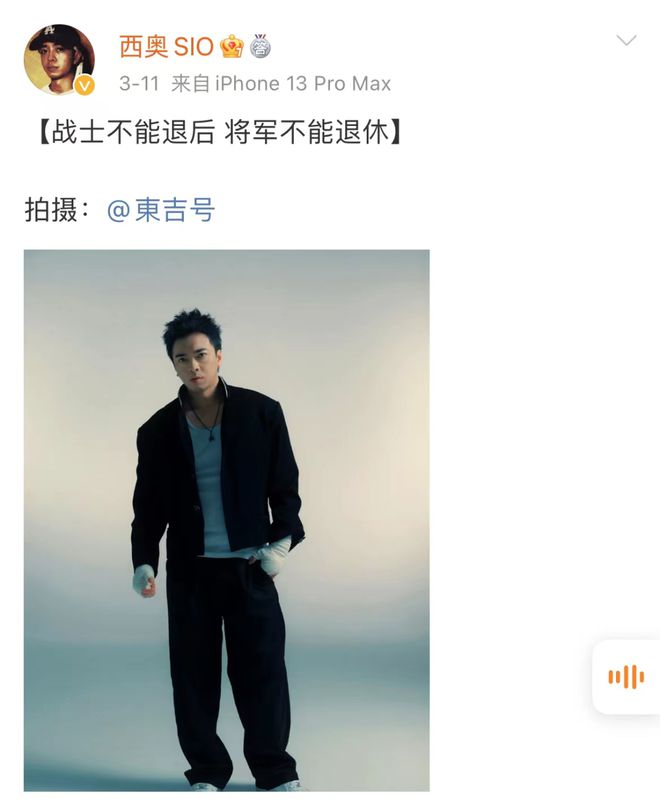View the post photo full screen
This screenshot has height=803, width=660.
[227, 520]
